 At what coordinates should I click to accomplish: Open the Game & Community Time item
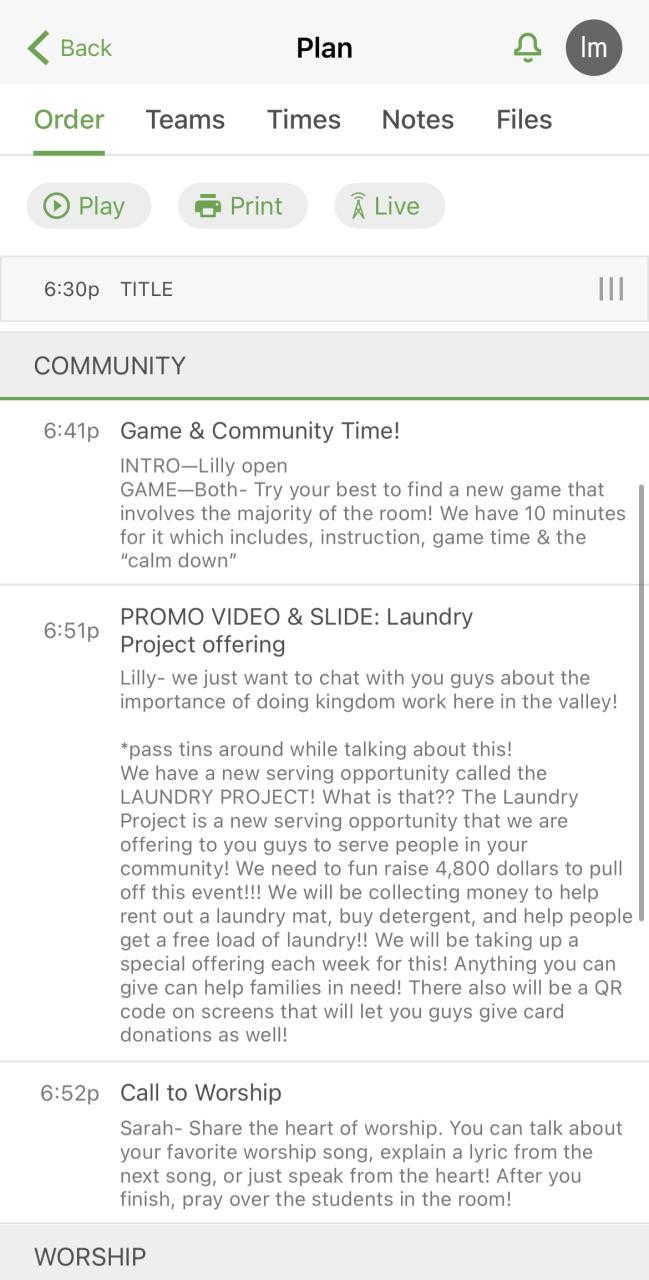point(260,431)
